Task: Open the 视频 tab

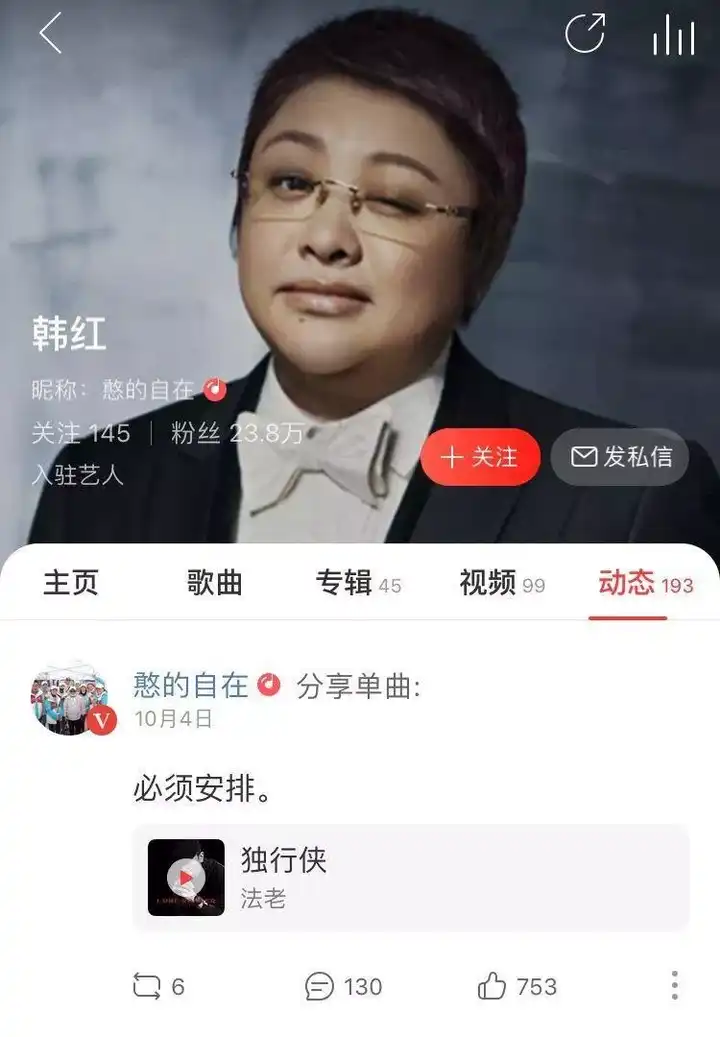Action: pos(501,583)
